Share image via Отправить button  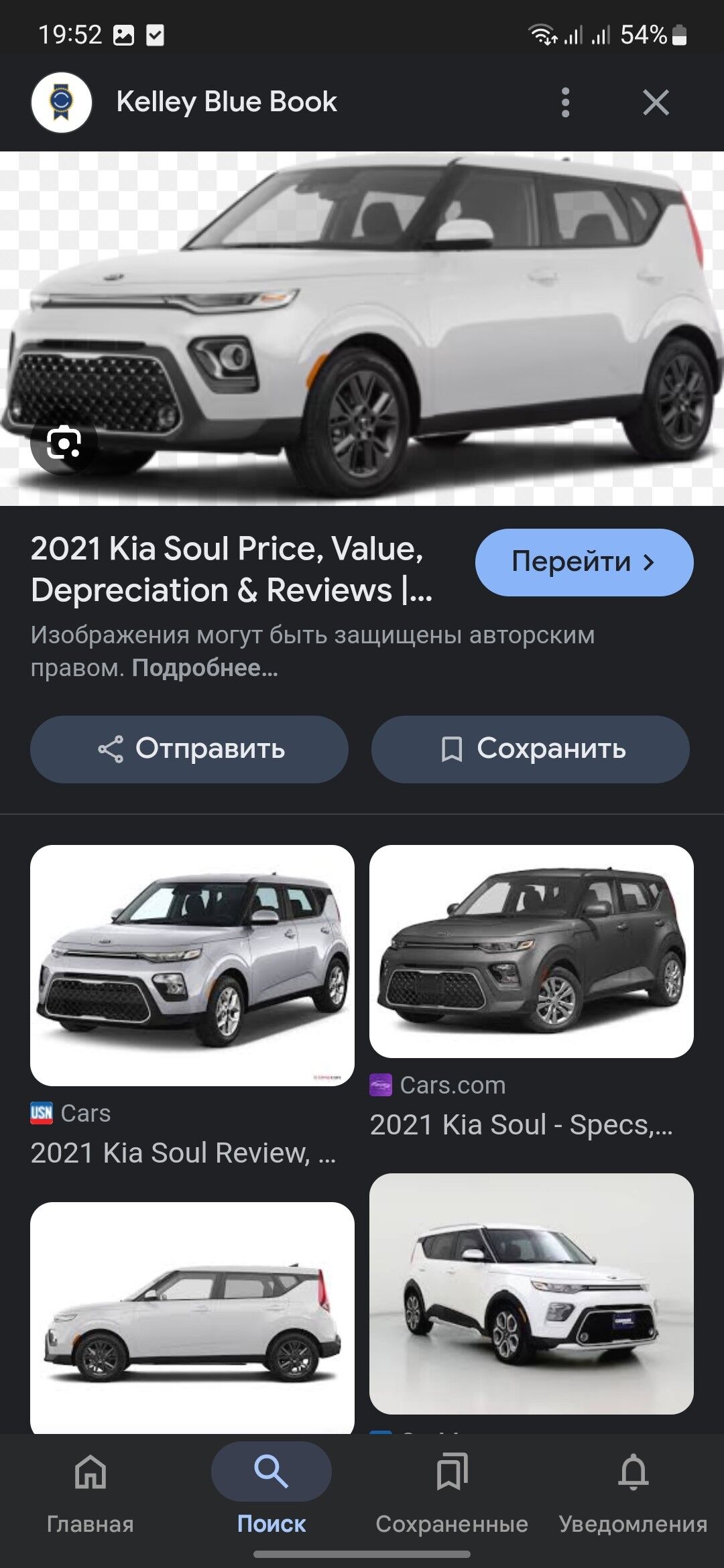189,749
